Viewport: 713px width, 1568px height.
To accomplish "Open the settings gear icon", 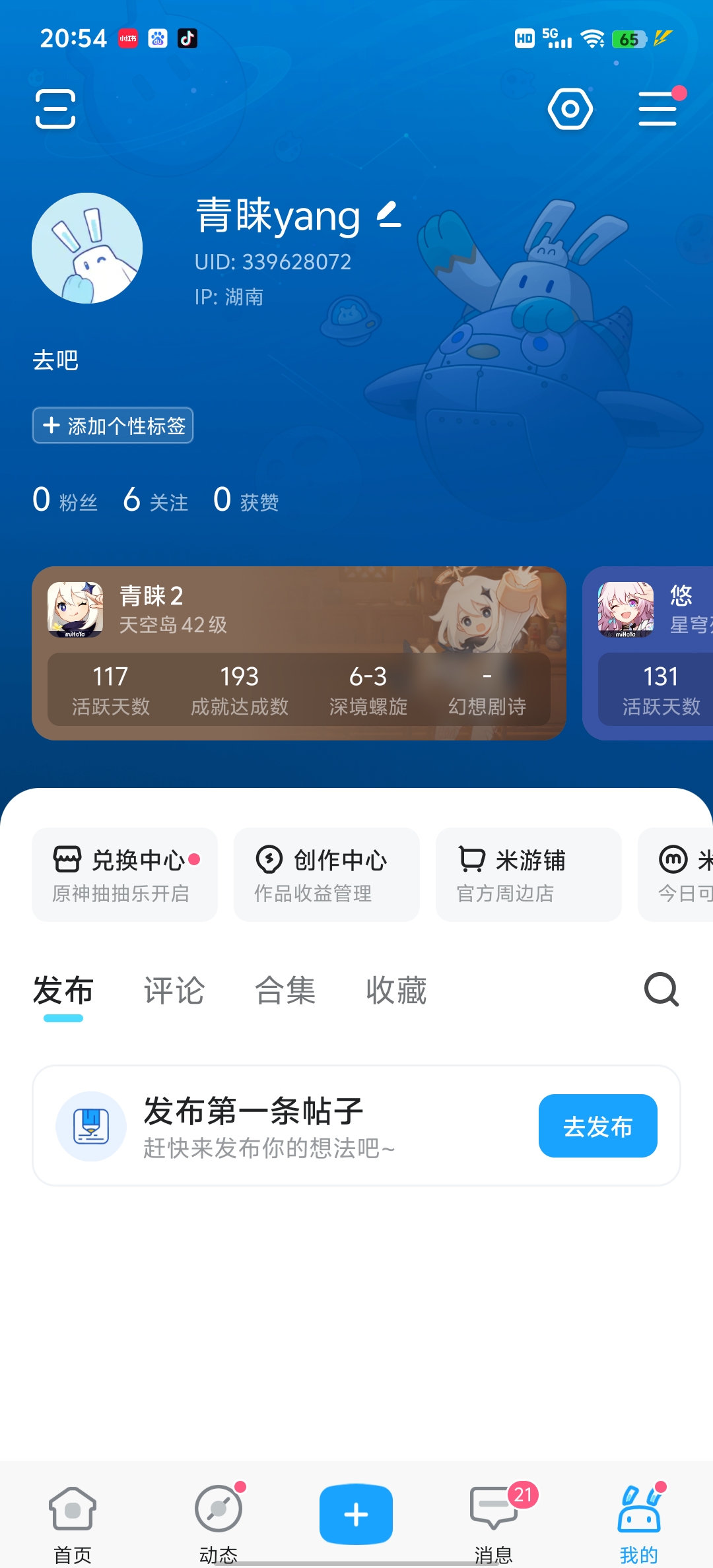I will (569, 108).
